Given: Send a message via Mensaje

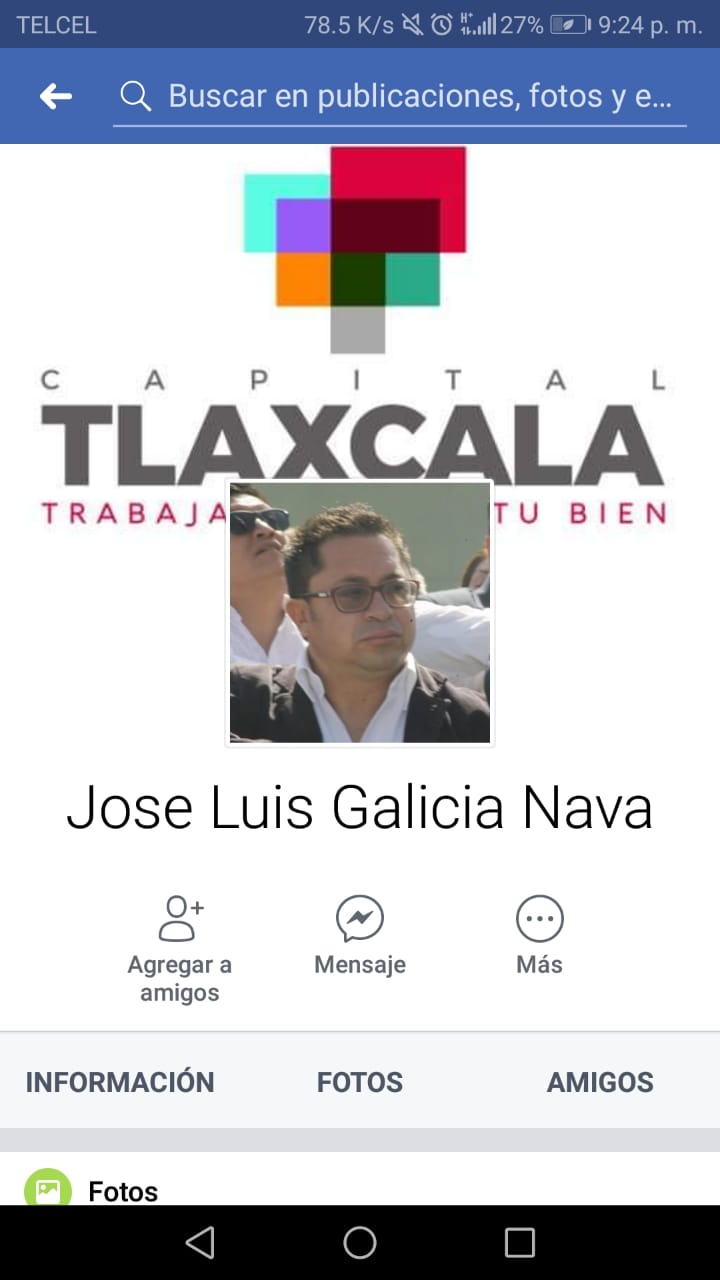Looking at the screenshot, I should tap(360, 933).
